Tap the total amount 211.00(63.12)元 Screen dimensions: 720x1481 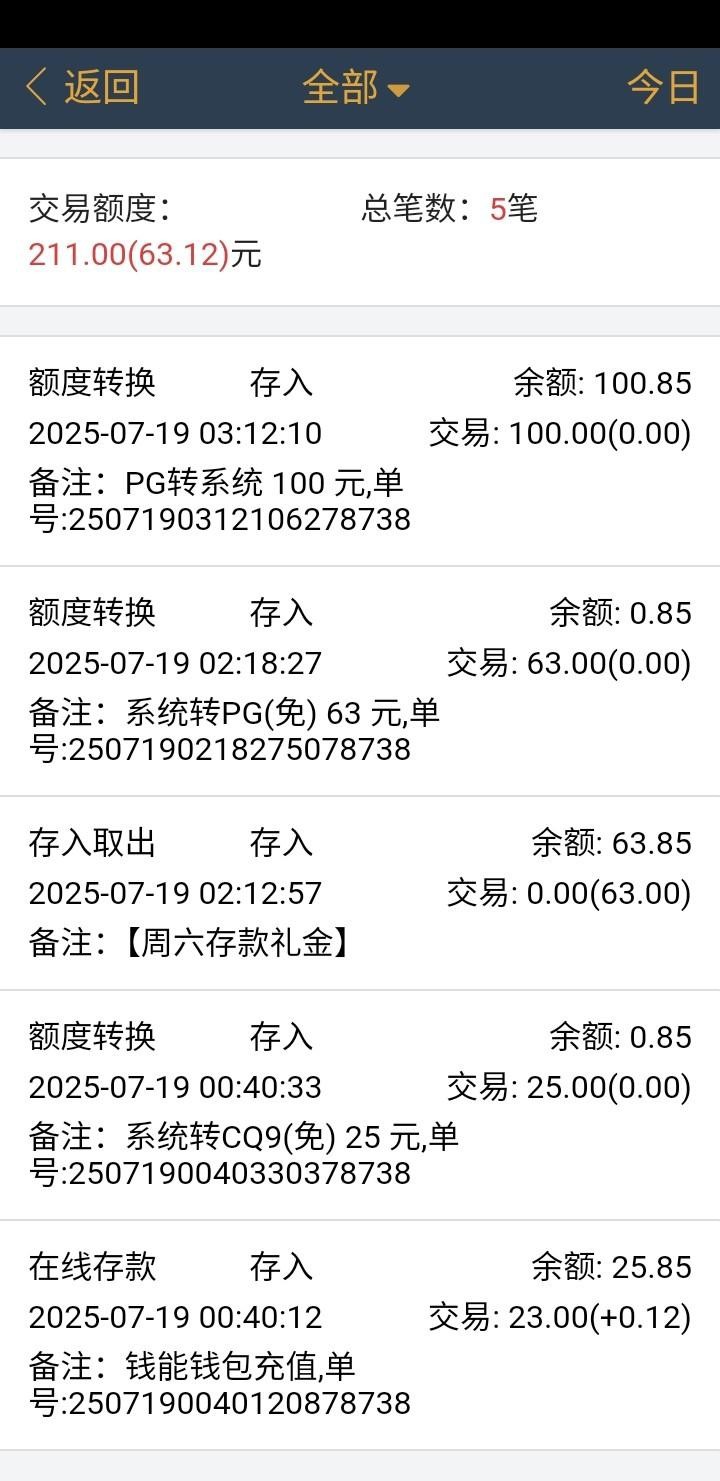point(140,256)
